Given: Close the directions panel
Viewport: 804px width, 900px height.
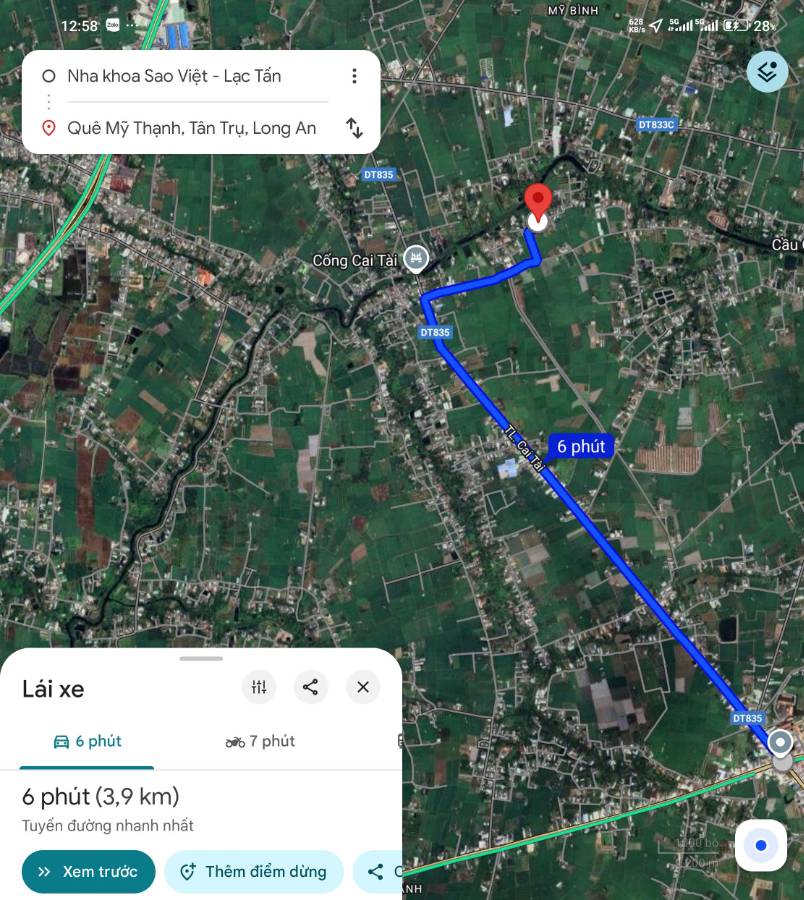Looking at the screenshot, I should [363, 687].
